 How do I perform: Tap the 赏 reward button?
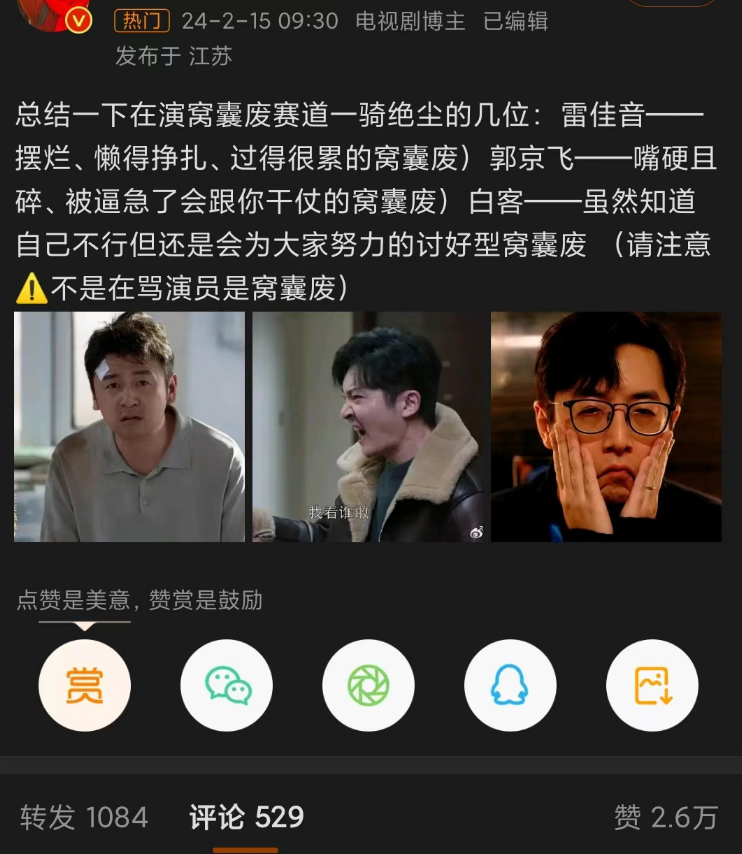[x=84, y=685]
